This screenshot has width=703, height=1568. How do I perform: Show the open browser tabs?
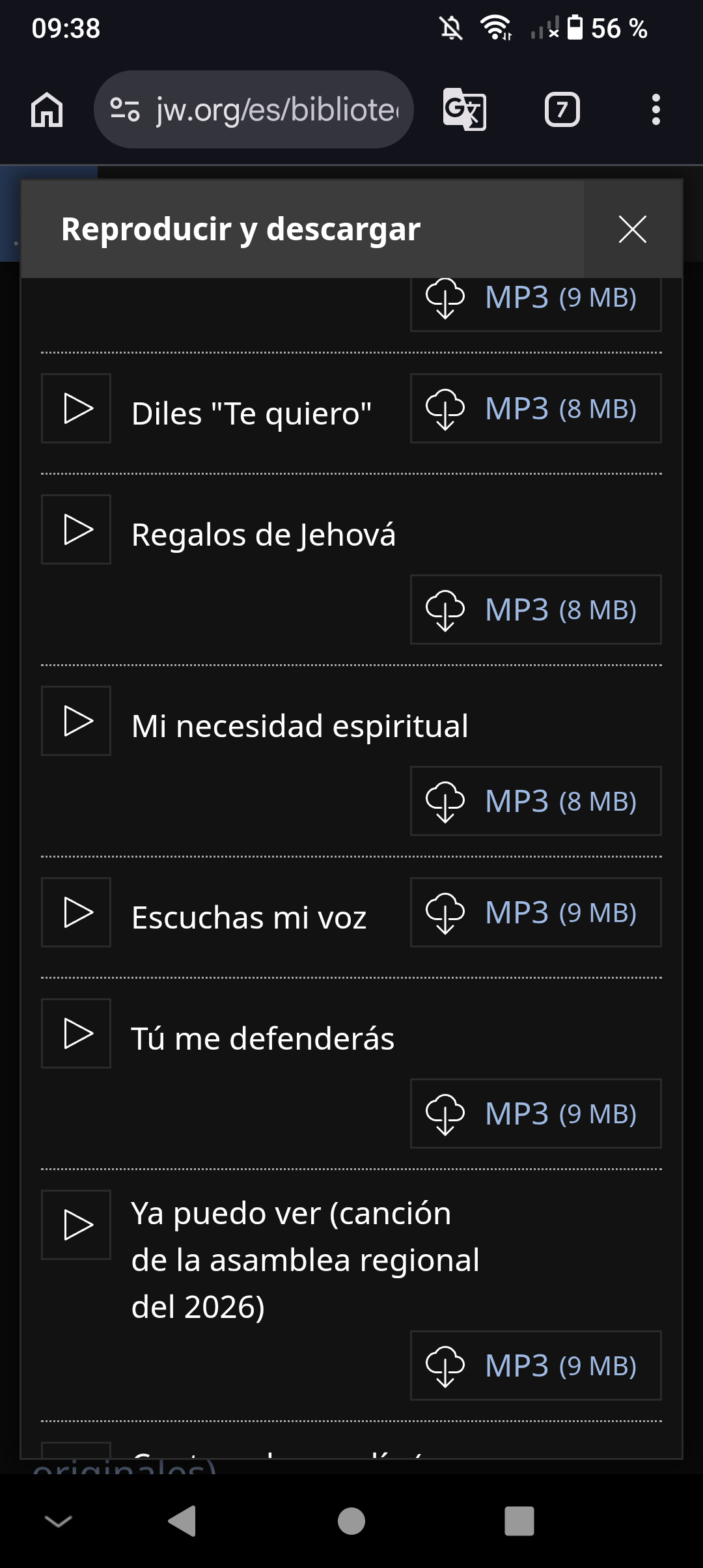tap(562, 109)
